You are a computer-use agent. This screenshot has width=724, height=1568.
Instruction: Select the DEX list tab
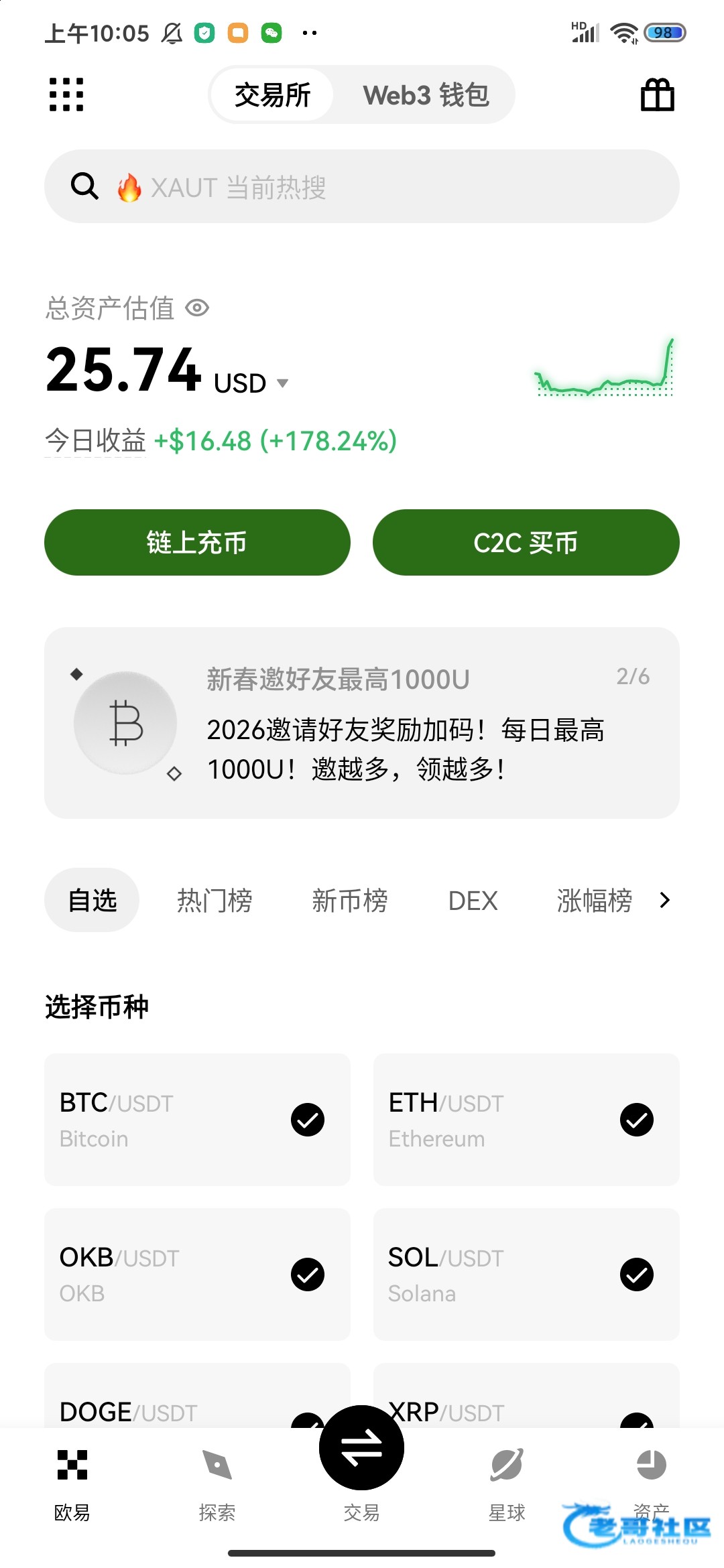click(473, 900)
